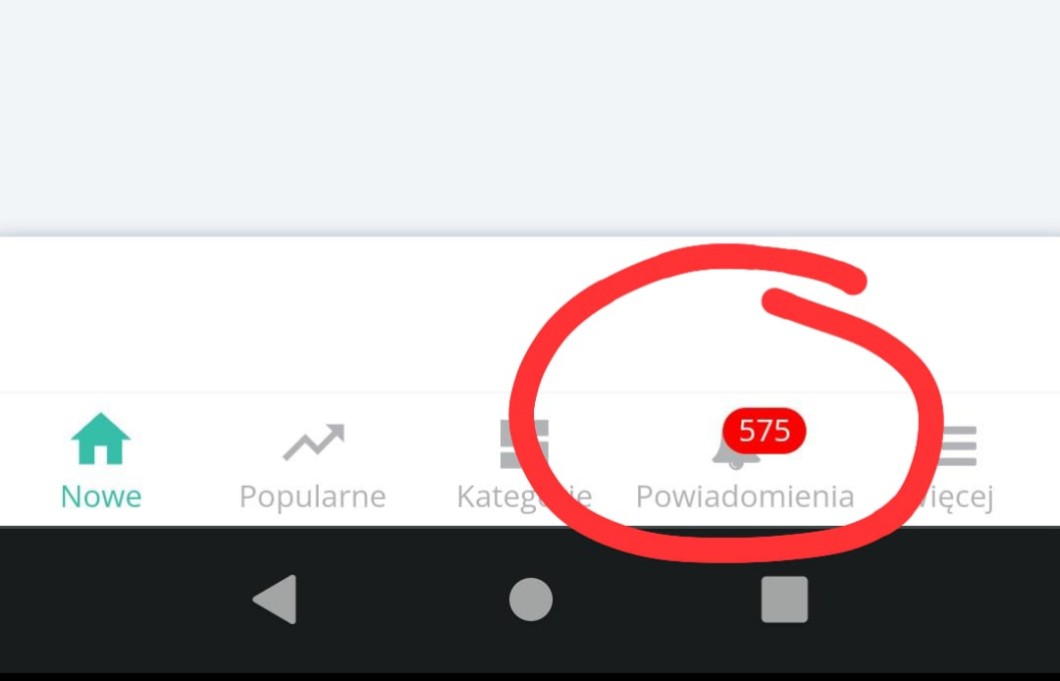This screenshot has height=681, width=1060.
Task: Tap the system back button
Action: (275, 600)
